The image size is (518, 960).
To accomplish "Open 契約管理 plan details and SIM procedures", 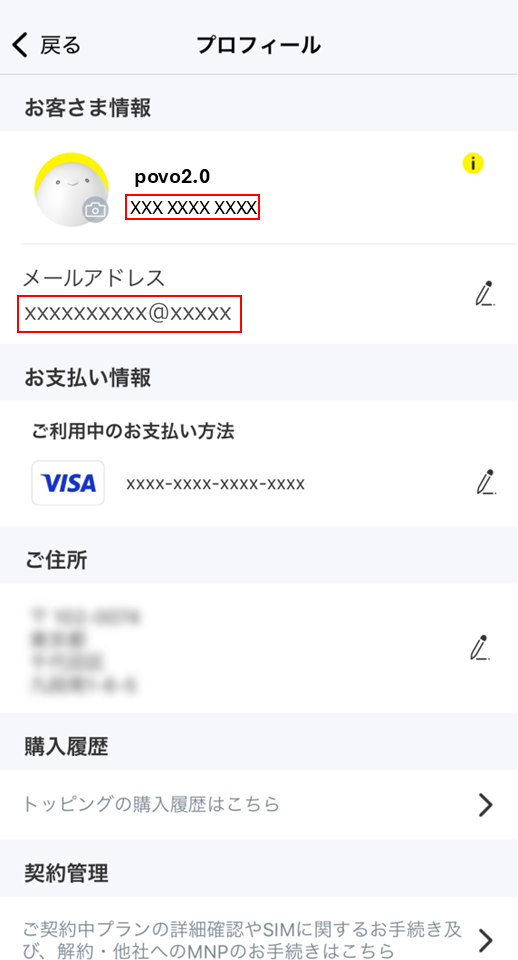I will [x=259, y=929].
